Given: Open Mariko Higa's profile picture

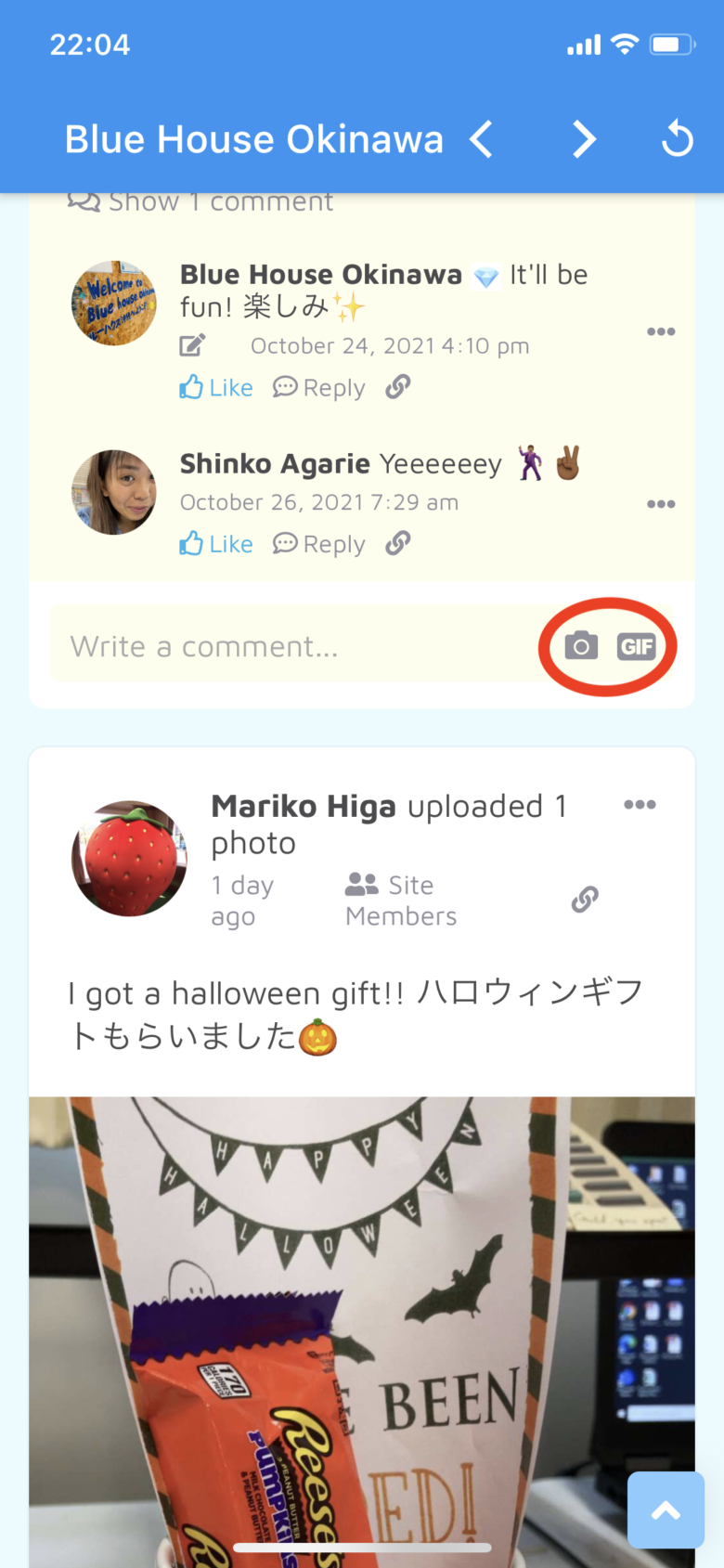Looking at the screenshot, I should tap(130, 859).
